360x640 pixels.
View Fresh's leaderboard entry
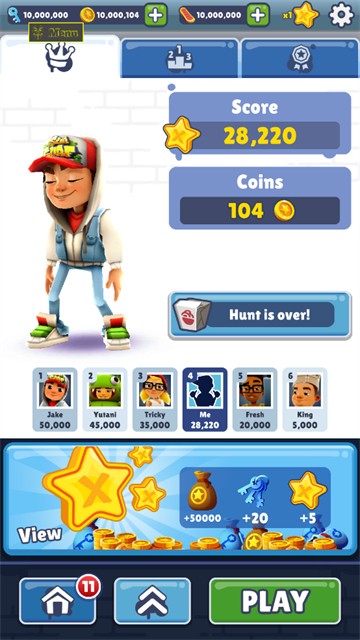pyautogui.click(x=255, y=399)
